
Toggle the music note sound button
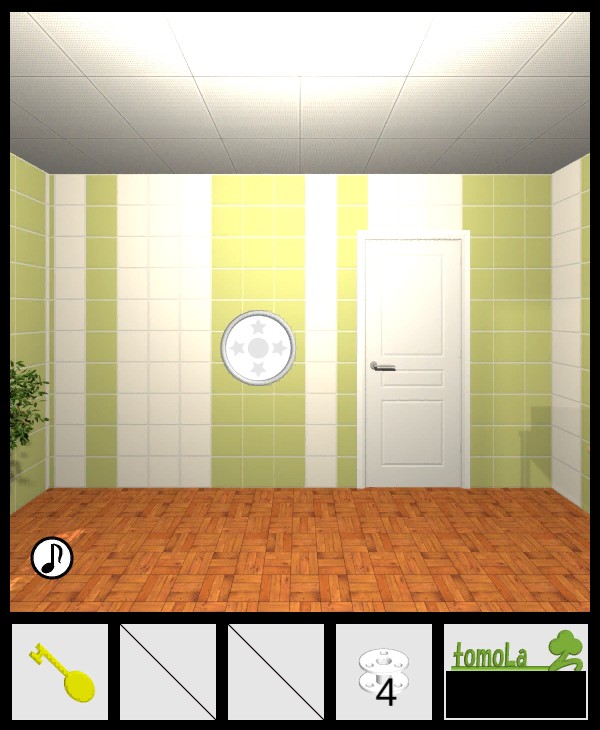pos(52,558)
